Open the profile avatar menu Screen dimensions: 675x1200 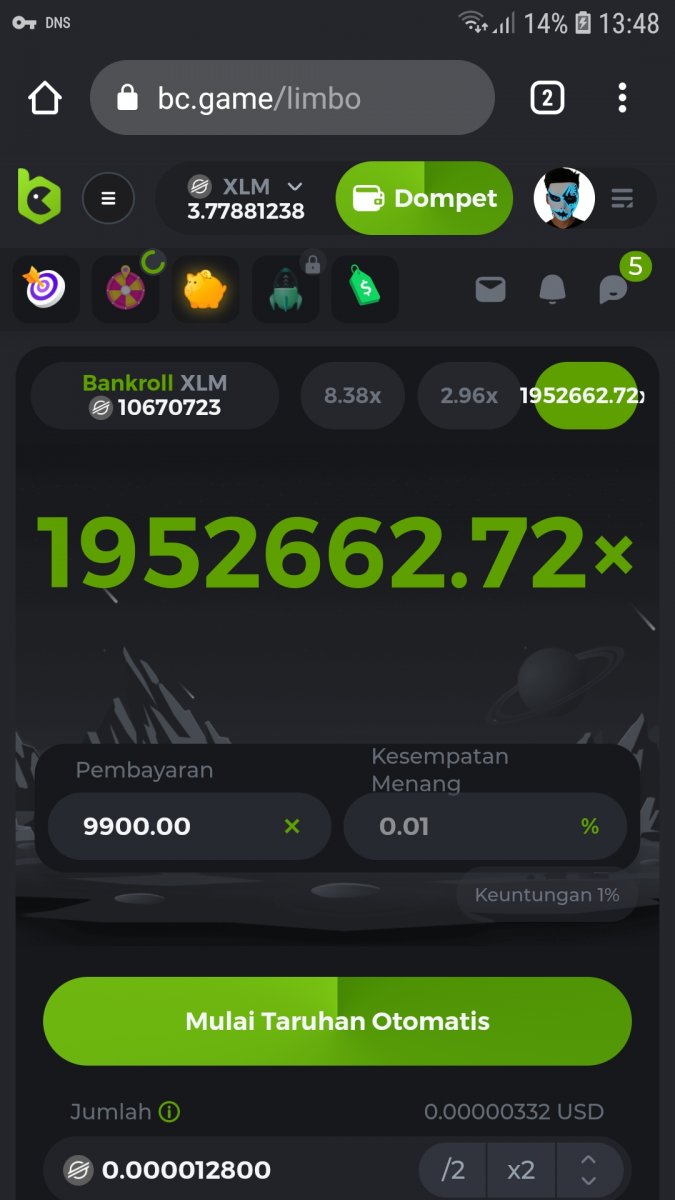click(564, 198)
